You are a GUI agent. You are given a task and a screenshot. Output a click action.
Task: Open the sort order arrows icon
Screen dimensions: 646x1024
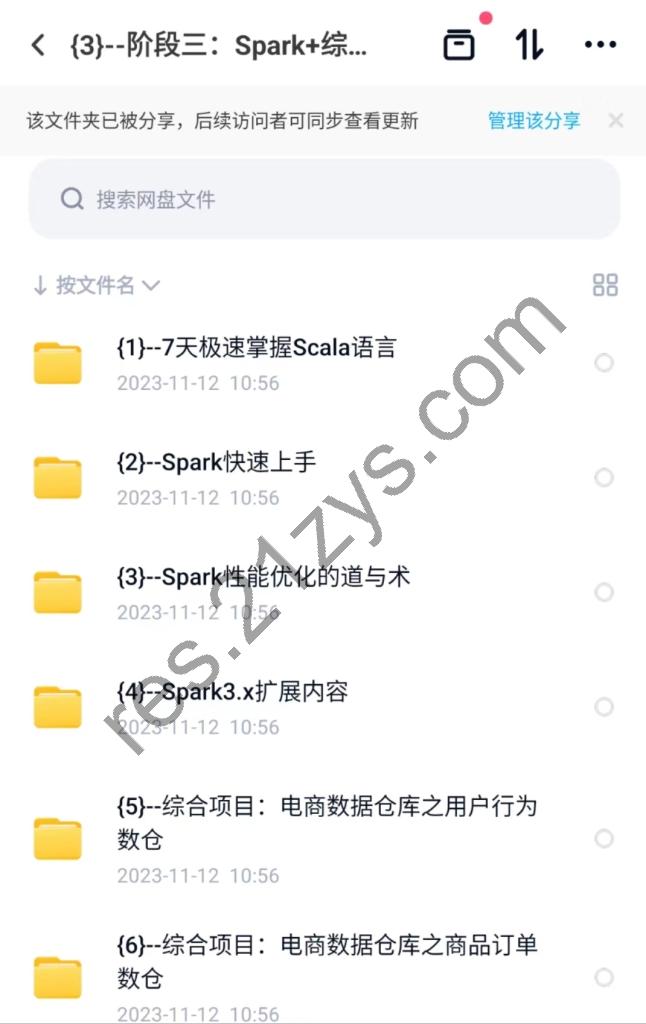tap(529, 45)
